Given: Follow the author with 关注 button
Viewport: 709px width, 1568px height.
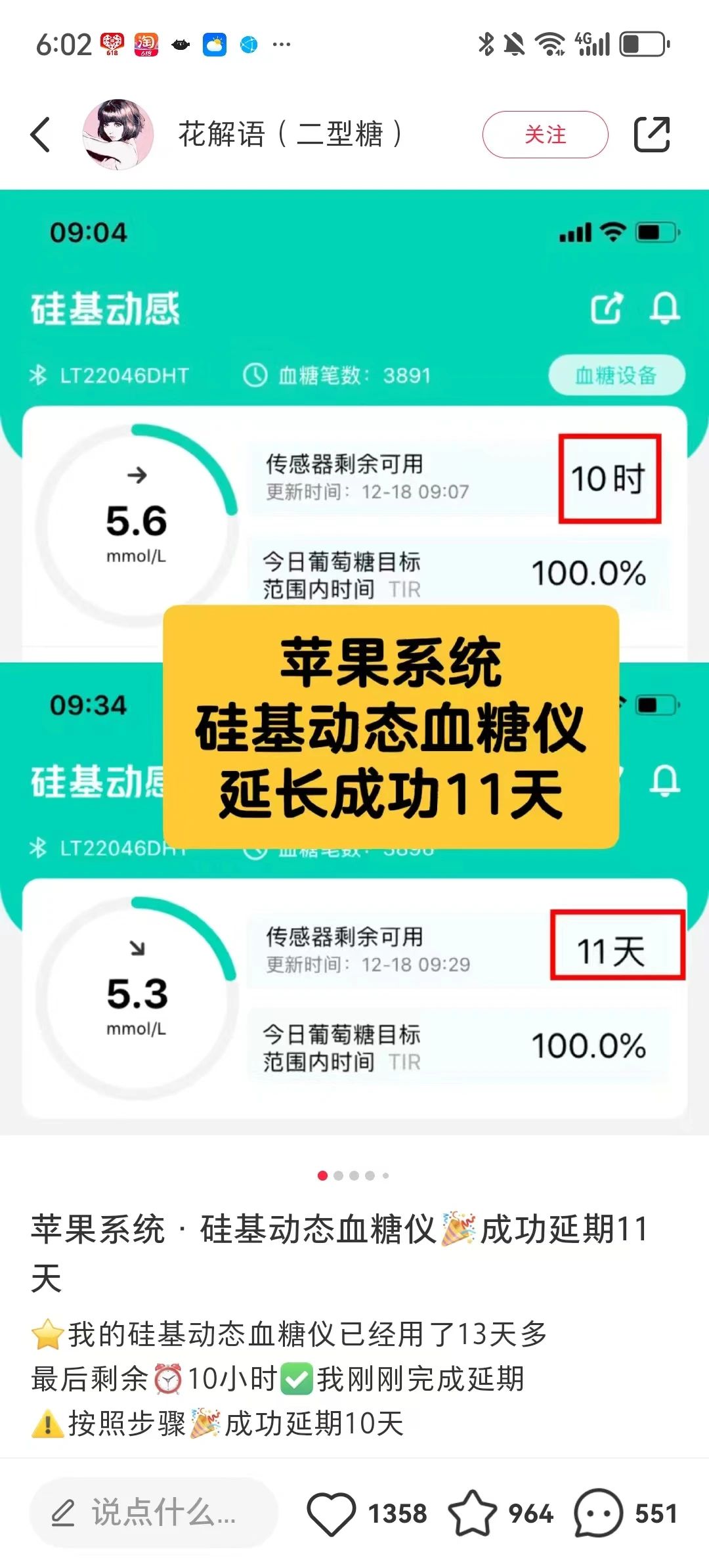Looking at the screenshot, I should point(545,135).
